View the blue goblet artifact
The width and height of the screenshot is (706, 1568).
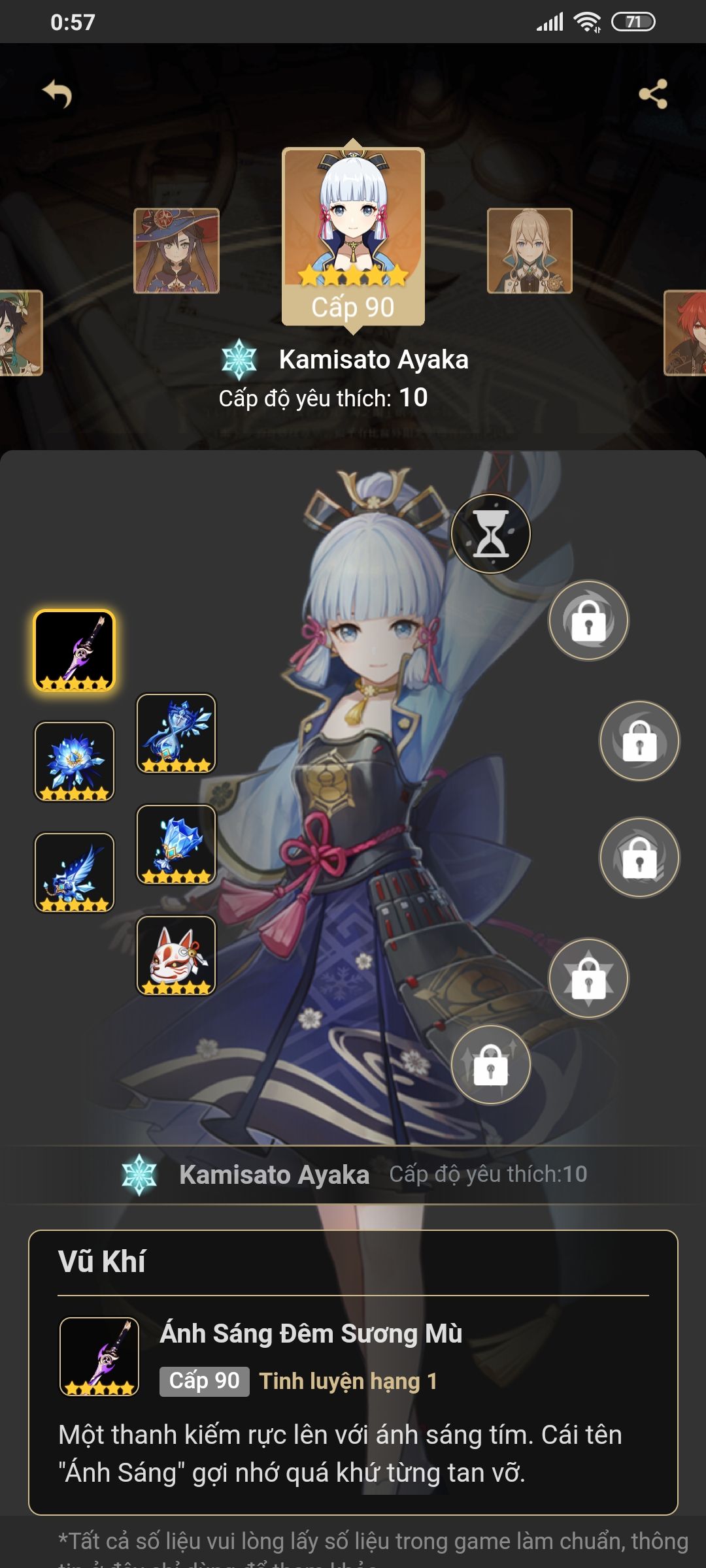[x=176, y=844]
